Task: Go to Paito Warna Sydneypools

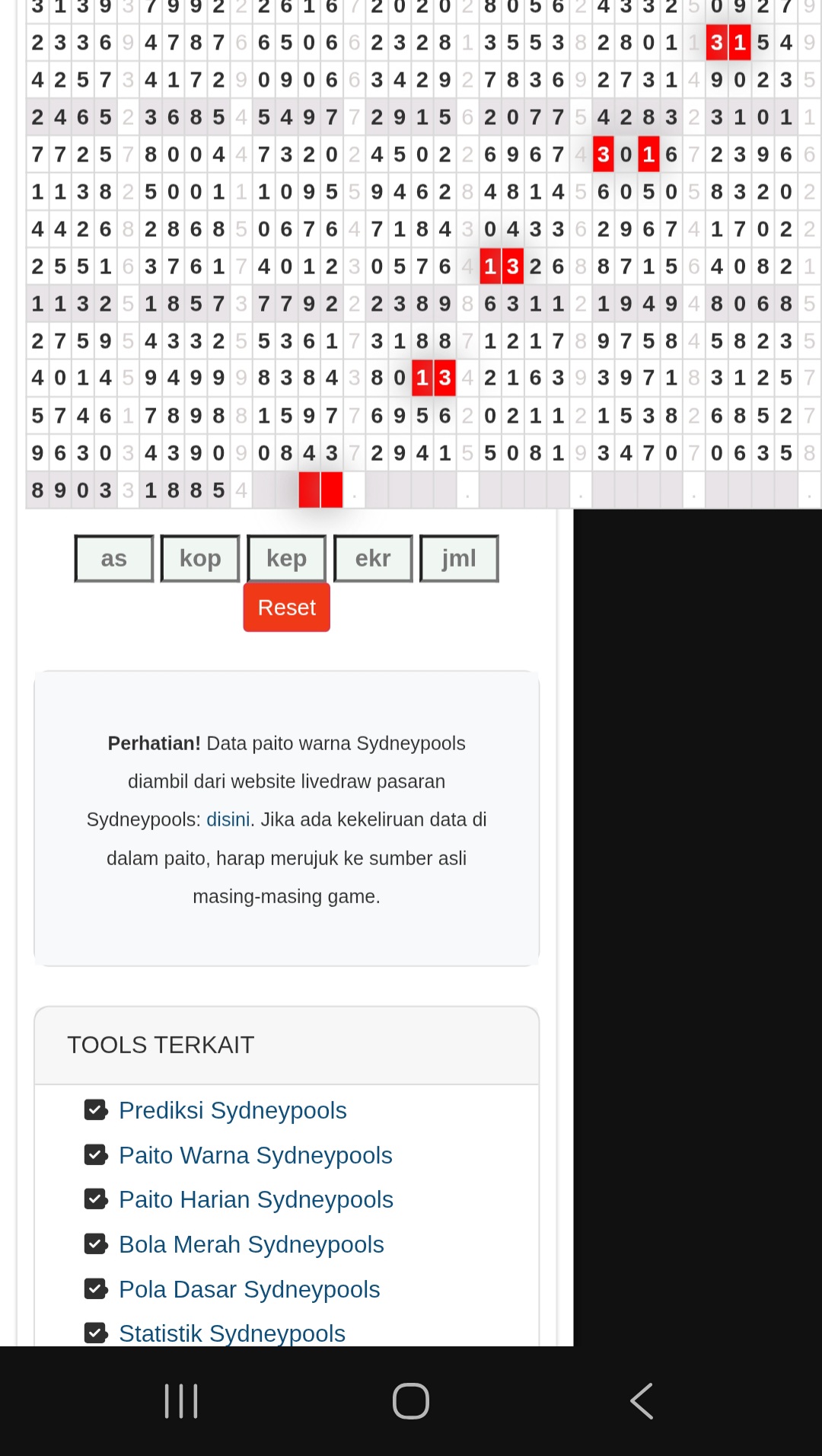Action: 255,1155
